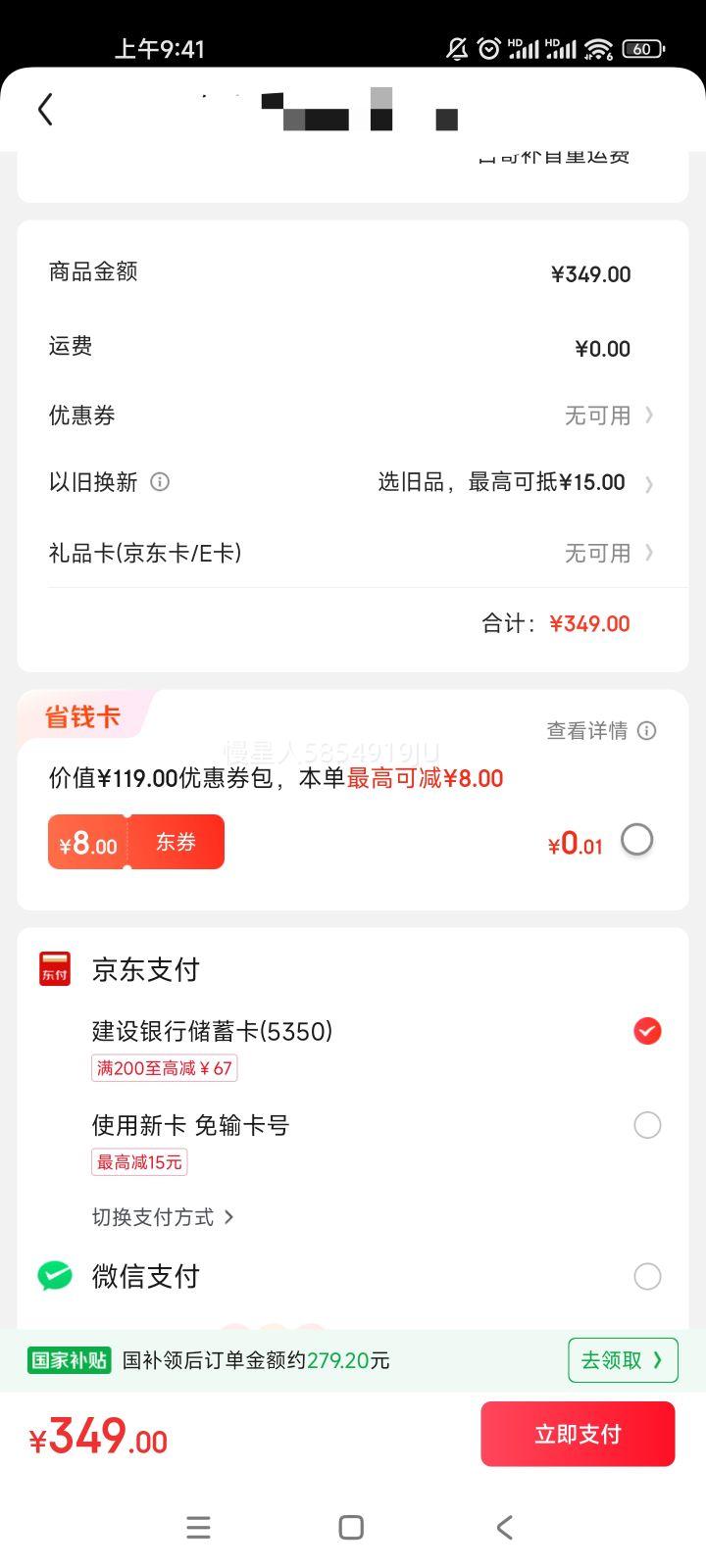
Task: Select 使用新卡 免输卡号 option
Action: click(647, 1125)
